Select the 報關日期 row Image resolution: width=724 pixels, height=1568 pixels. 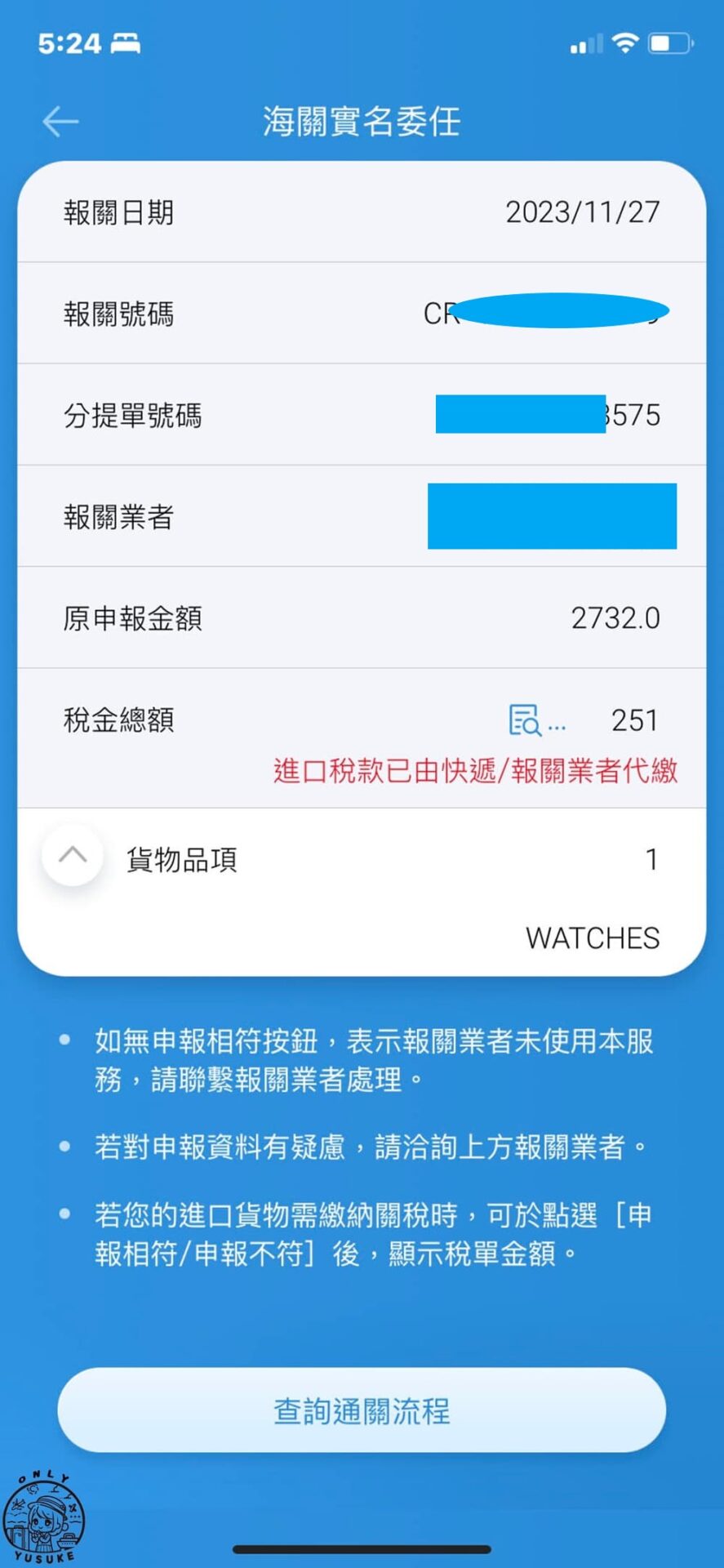coord(362,212)
